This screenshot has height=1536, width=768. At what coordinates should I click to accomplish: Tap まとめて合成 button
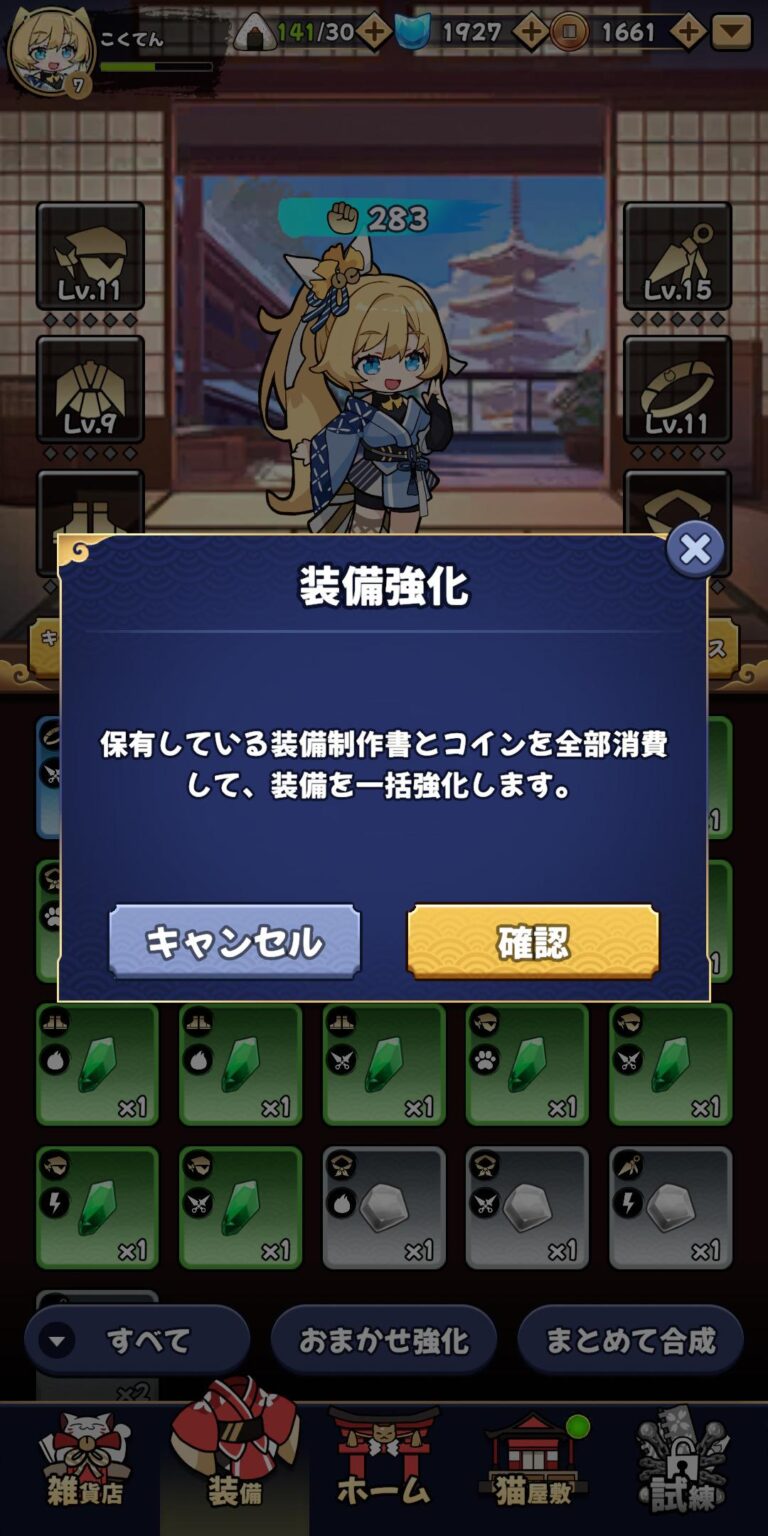(x=630, y=1340)
